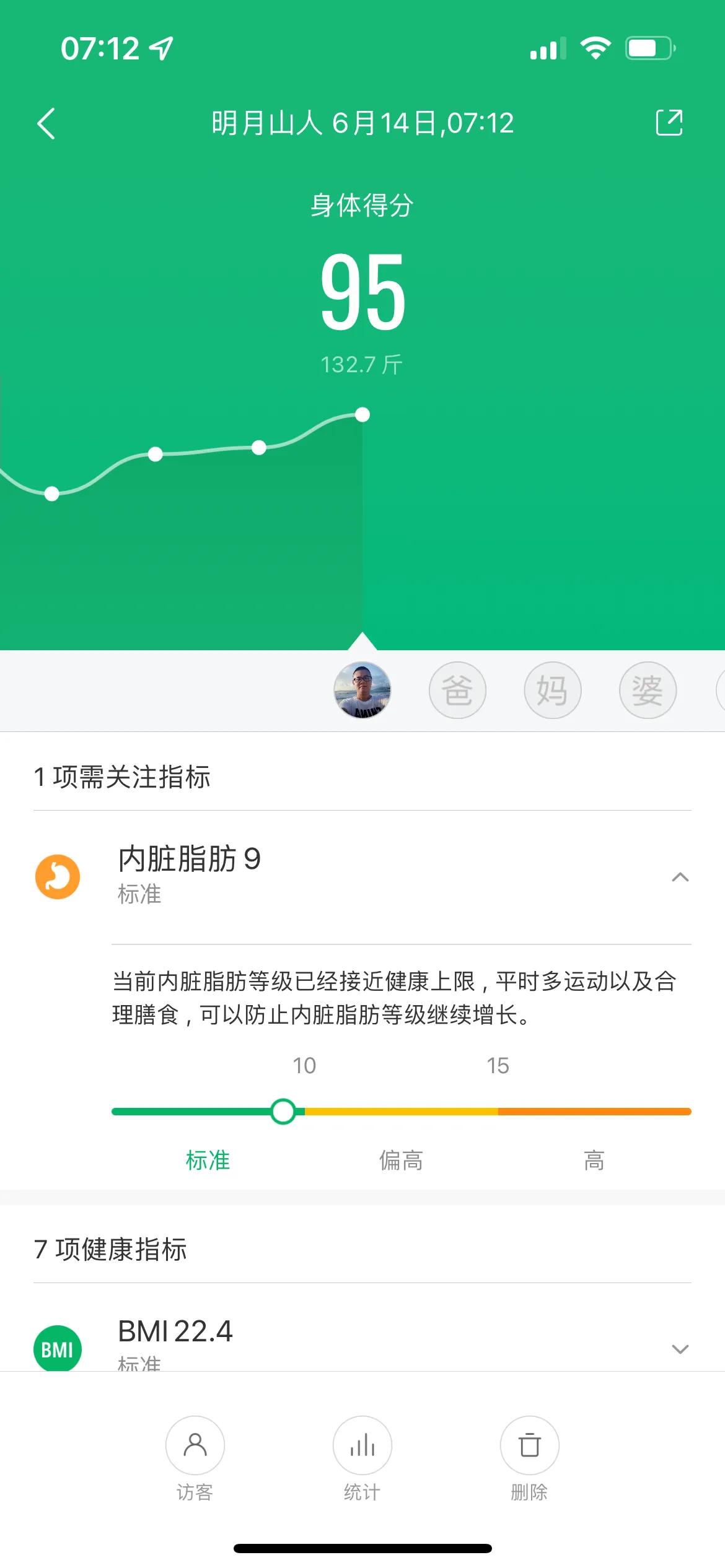
Task: Switch to 爸 family member profile
Action: click(x=457, y=690)
